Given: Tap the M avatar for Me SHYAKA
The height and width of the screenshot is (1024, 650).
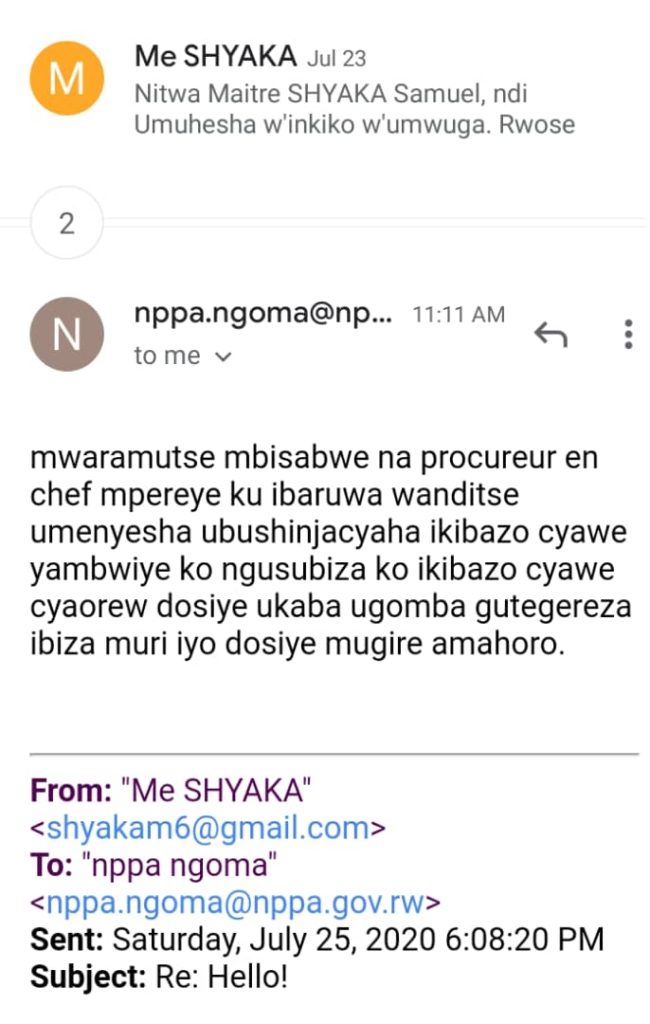Looking at the screenshot, I should pyautogui.click(x=67, y=78).
